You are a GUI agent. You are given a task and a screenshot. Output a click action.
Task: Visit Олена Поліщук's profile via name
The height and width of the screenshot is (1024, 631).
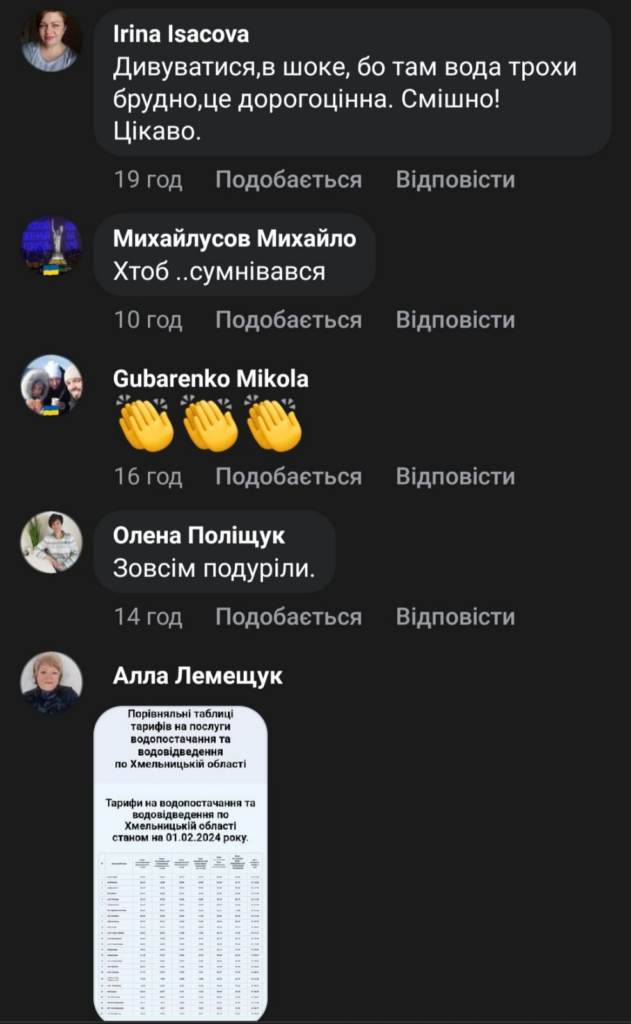click(x=199, y=536)
